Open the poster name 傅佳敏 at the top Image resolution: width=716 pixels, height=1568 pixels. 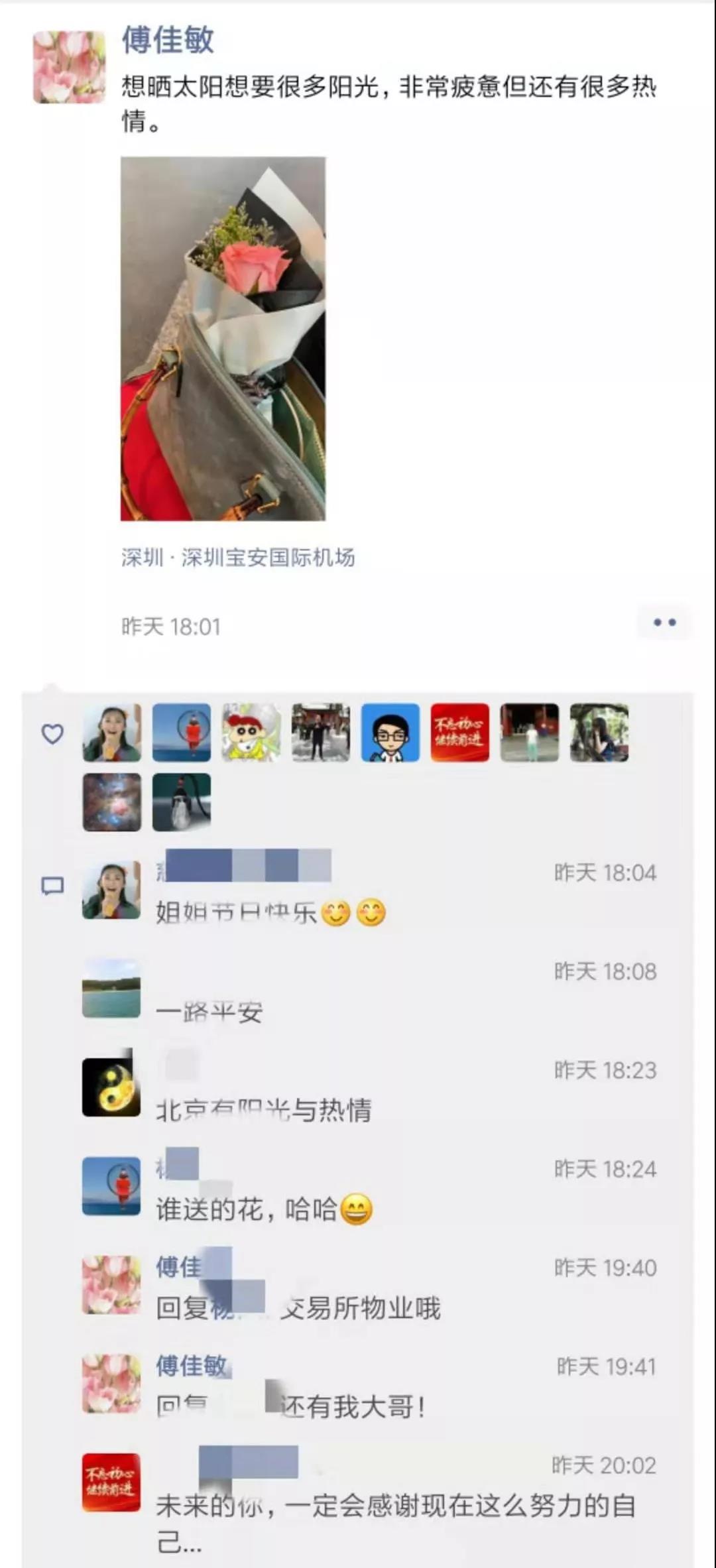[168, 40]
